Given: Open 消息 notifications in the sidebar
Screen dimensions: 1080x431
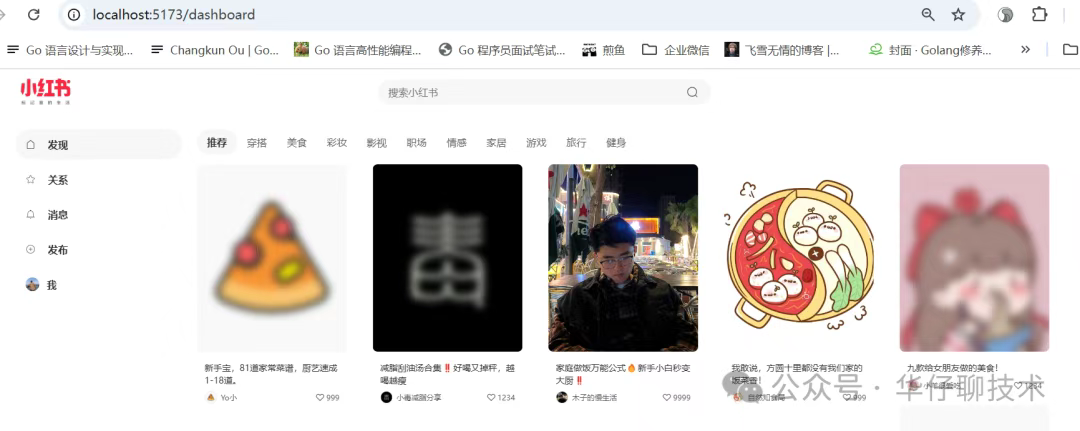Looking at the screenshot, I should pyautogui.click(x=57, y=215).
